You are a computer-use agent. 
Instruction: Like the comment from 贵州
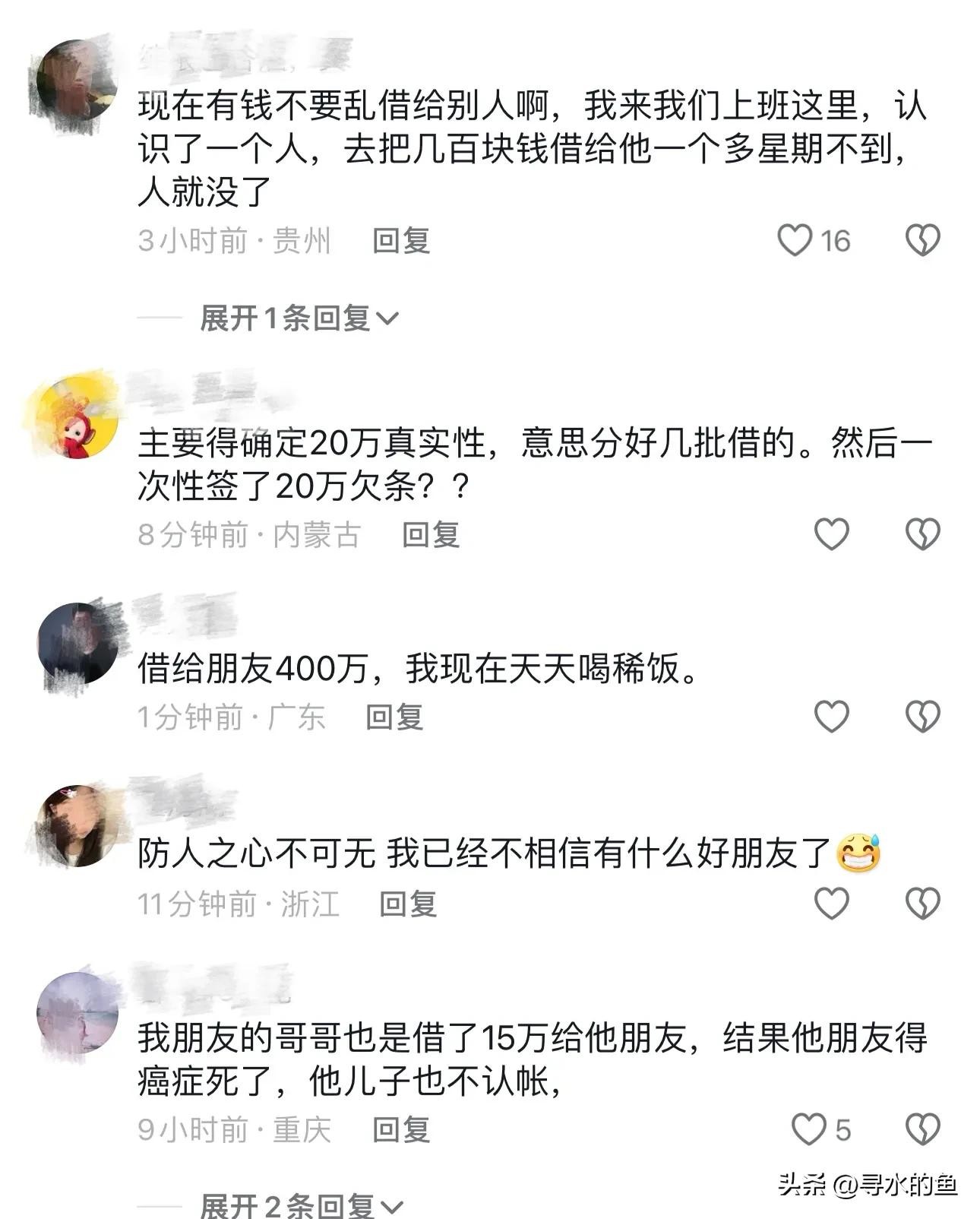[795, 241]
